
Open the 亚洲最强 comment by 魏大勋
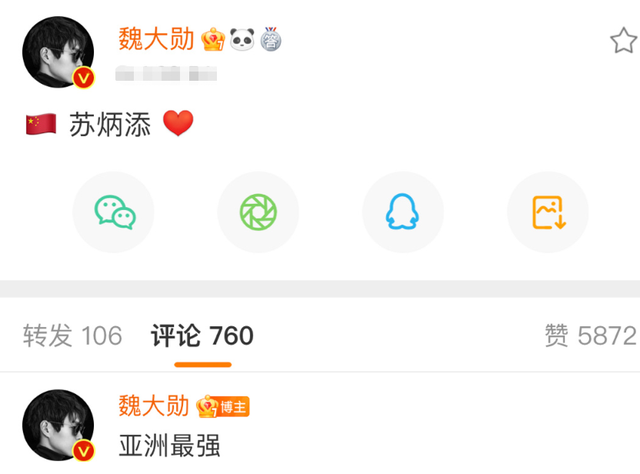[169, 445]
